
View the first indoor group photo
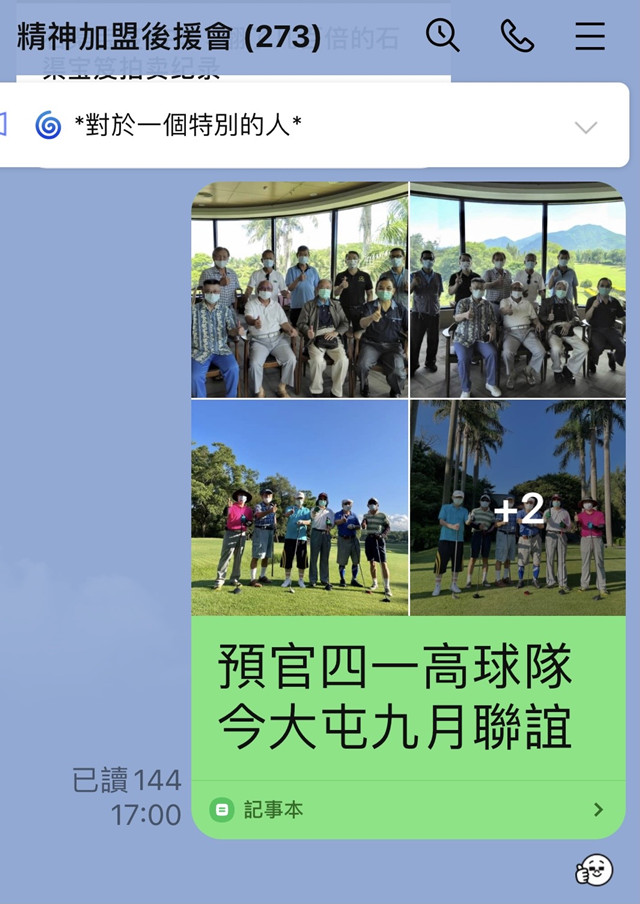[299, 290]
